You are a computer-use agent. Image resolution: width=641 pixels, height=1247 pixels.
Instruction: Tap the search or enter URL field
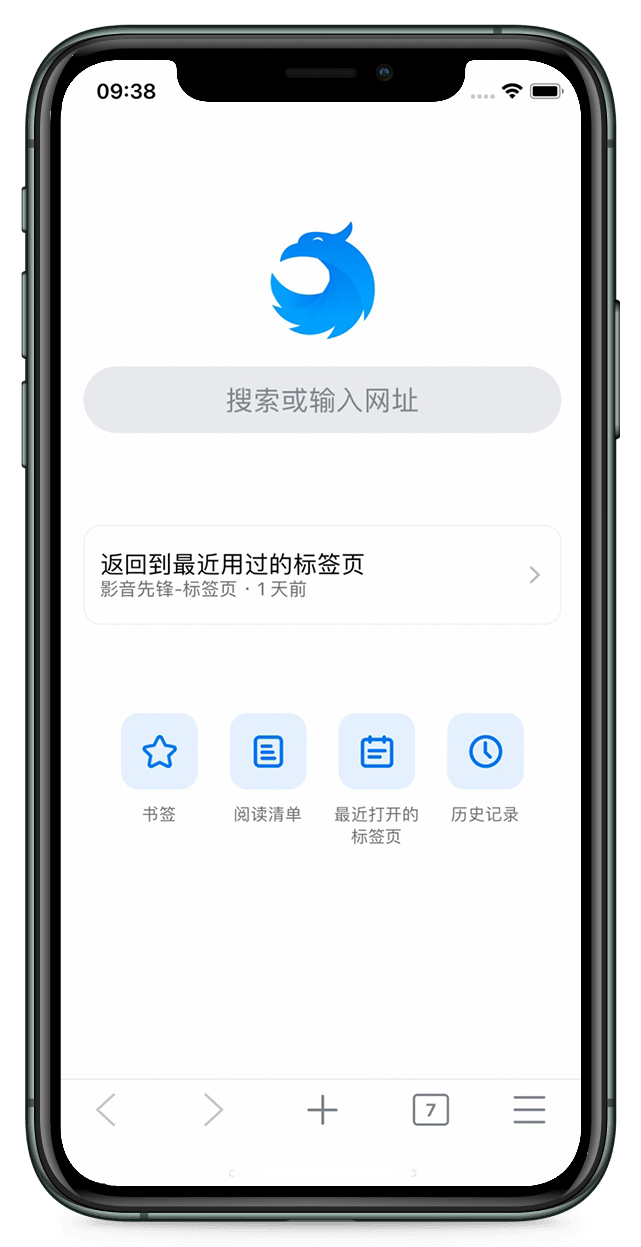[321, 400]
